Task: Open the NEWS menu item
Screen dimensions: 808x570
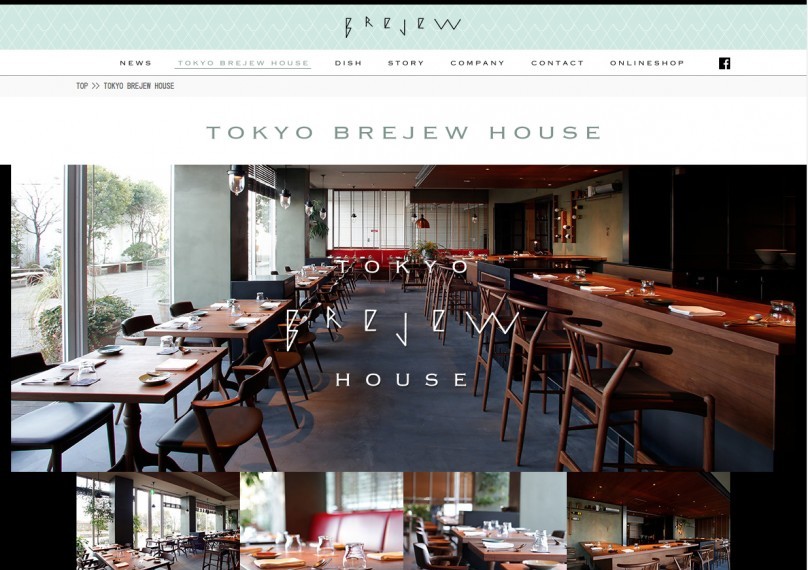Action: coord(136,63)
